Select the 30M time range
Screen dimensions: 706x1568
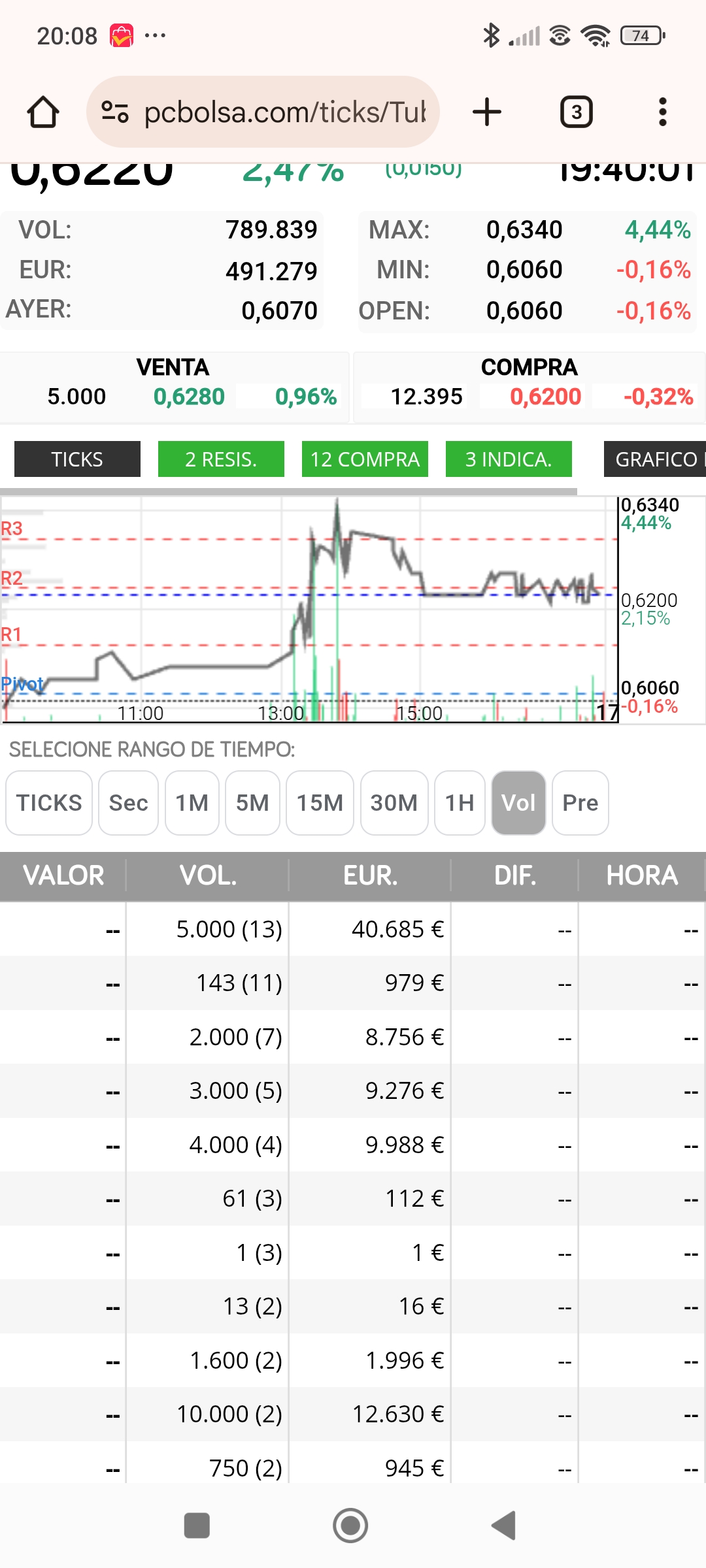point(394,803)
